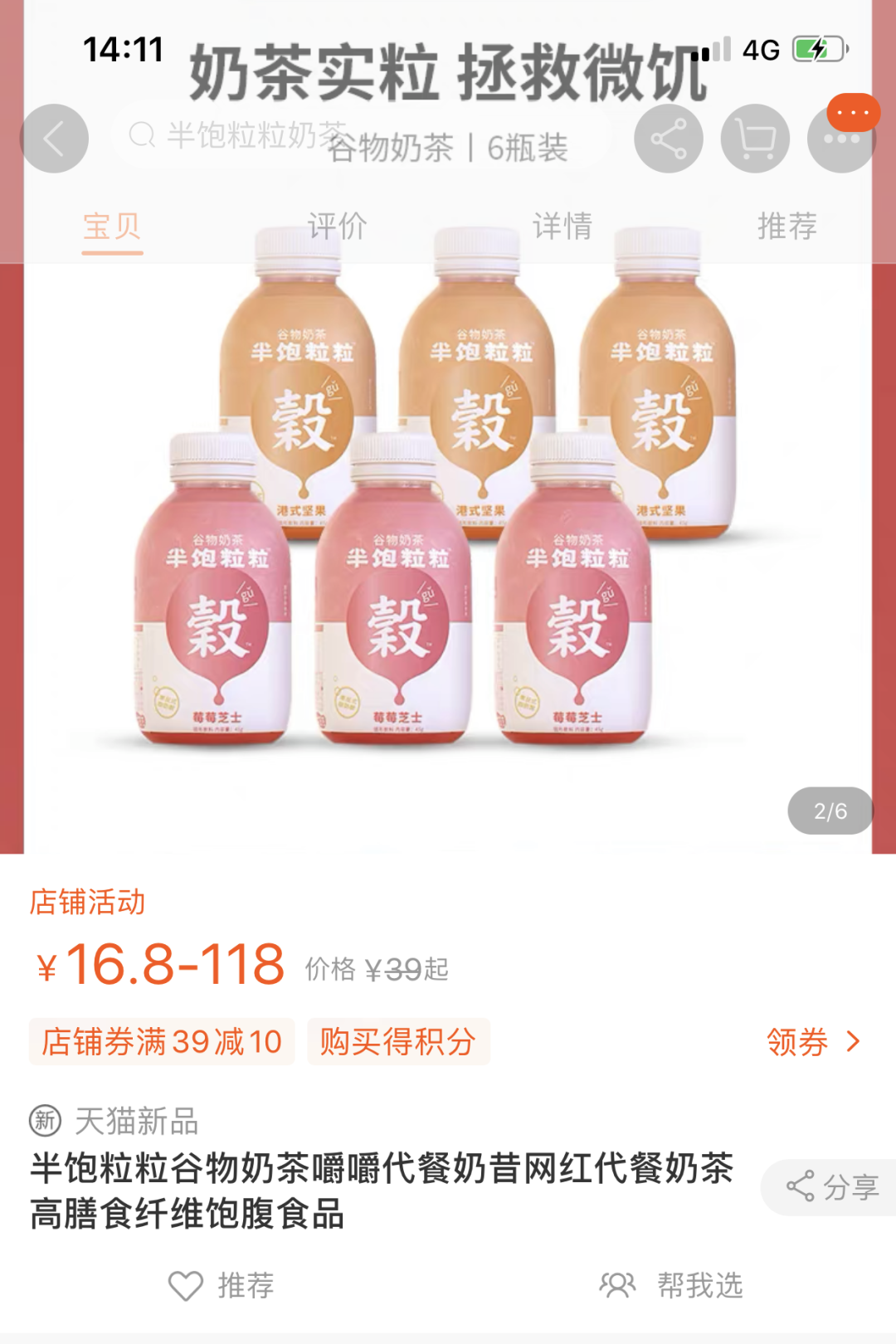Claim coupons via 领券
896x1344 pixels.
point(813,1042)
